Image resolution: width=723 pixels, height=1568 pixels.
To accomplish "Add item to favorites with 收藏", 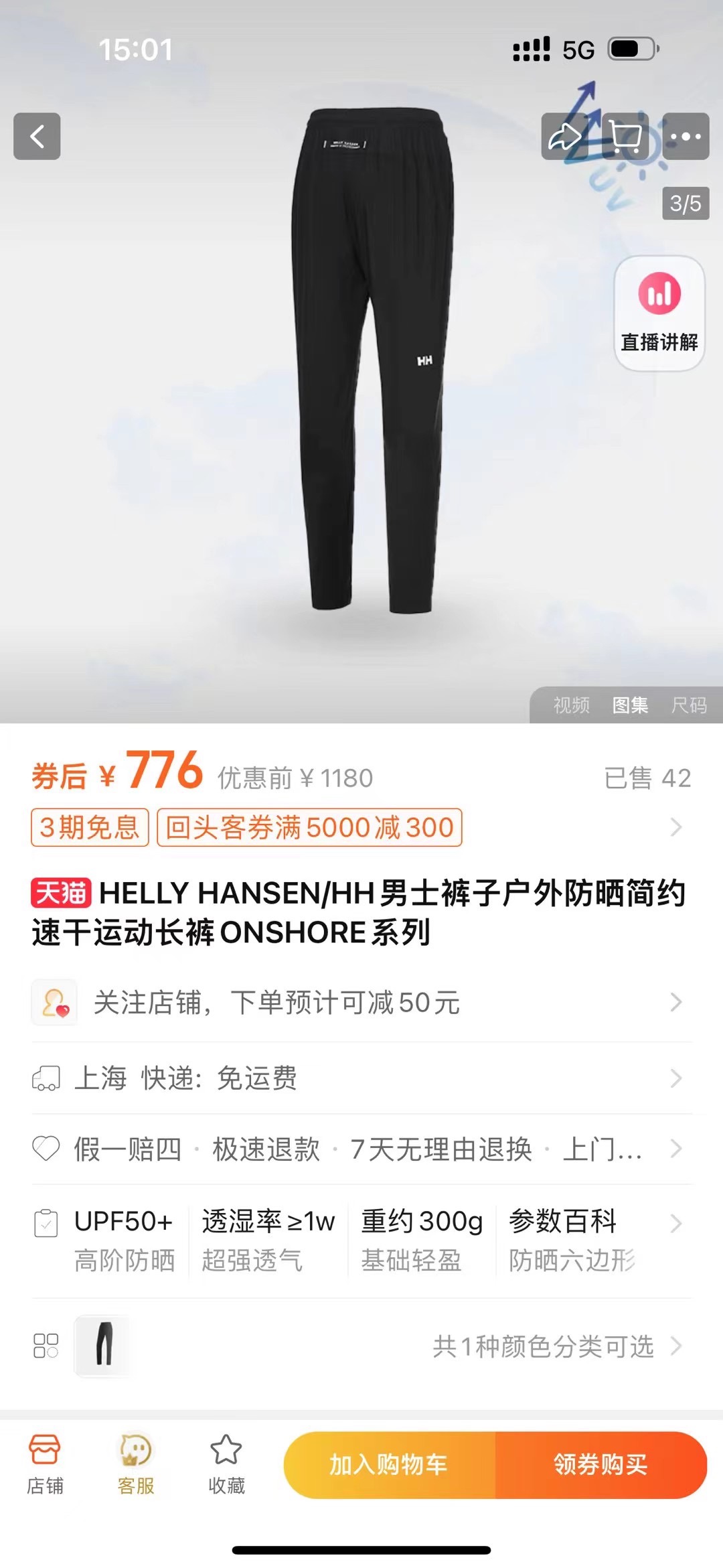I will (x=226, y=1465).
